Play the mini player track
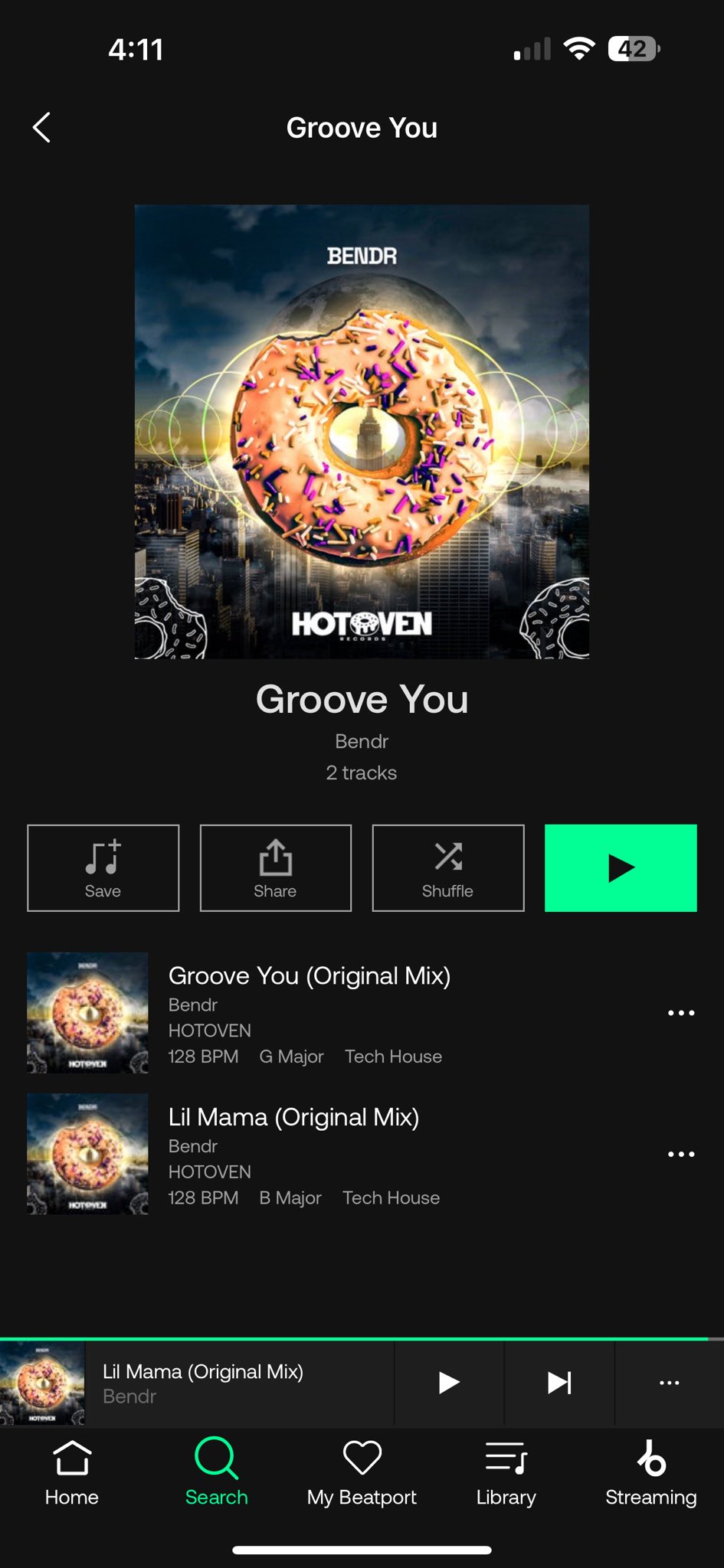The height and width of the screenshot is (1568, 724). click(449, 1383)
